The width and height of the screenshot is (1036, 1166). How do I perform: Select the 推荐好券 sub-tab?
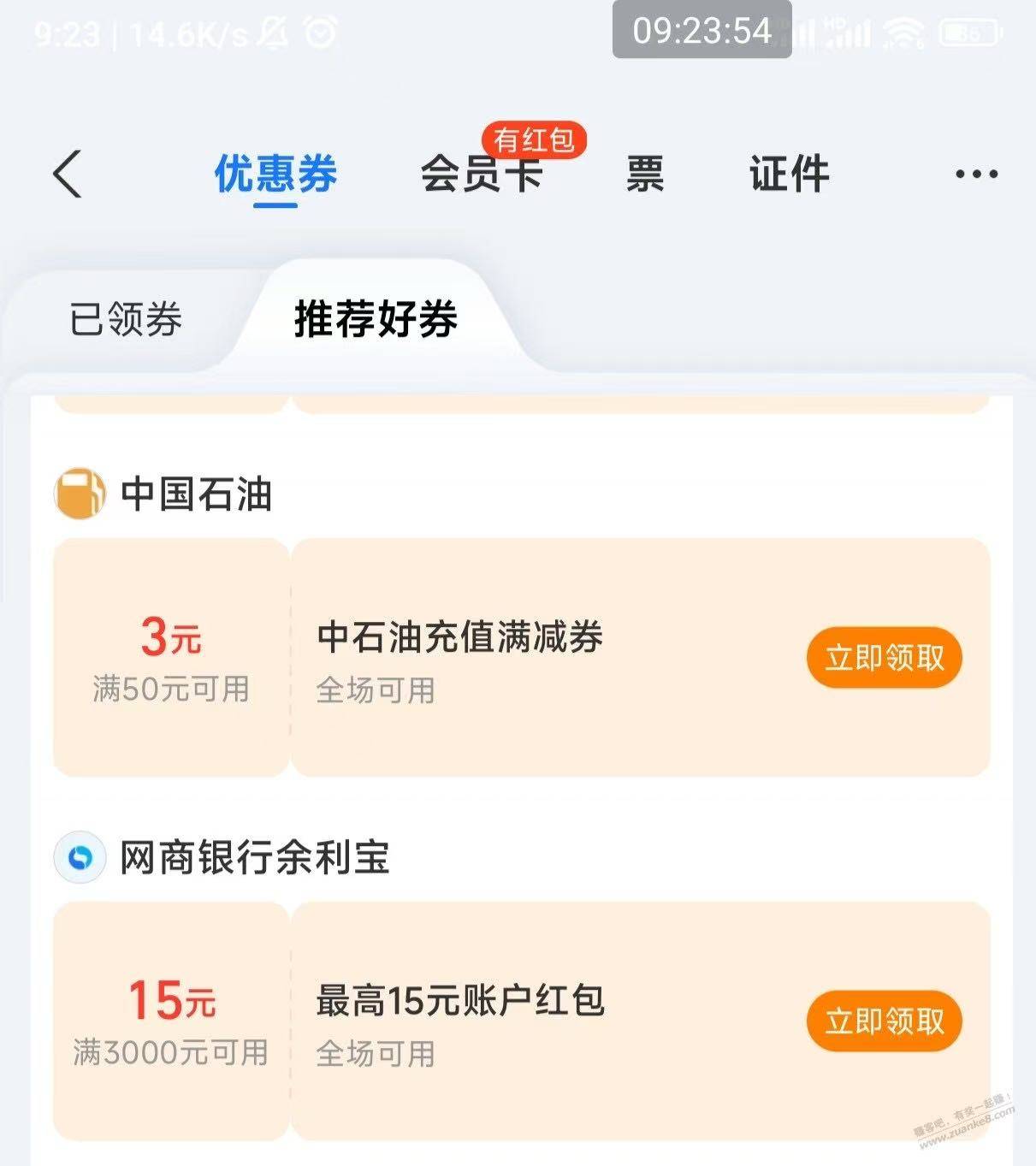point(376,319)
